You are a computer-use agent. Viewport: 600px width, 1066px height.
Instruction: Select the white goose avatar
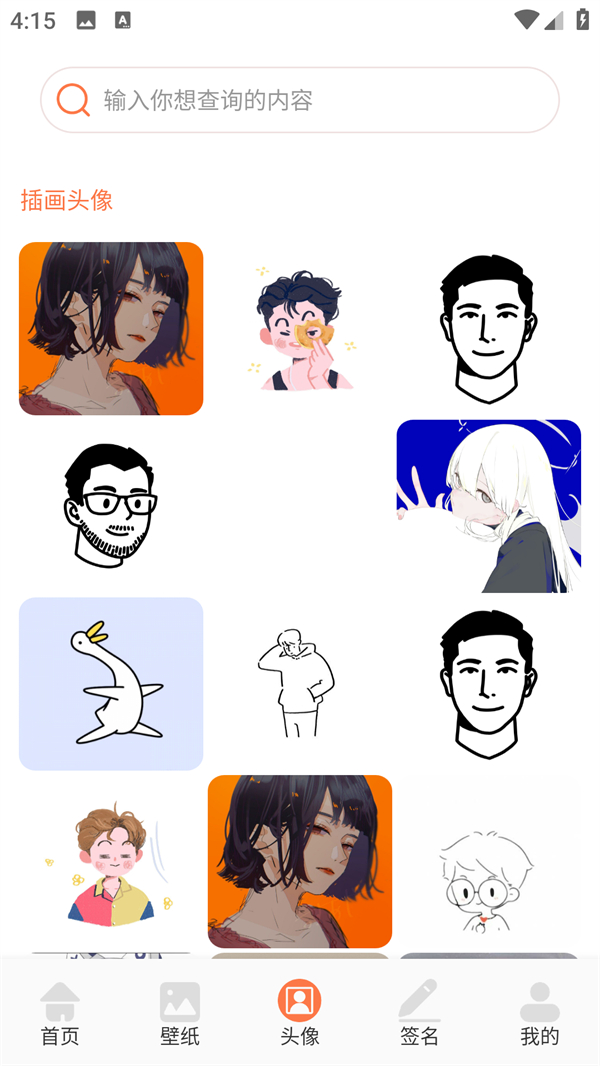point(111,684)
